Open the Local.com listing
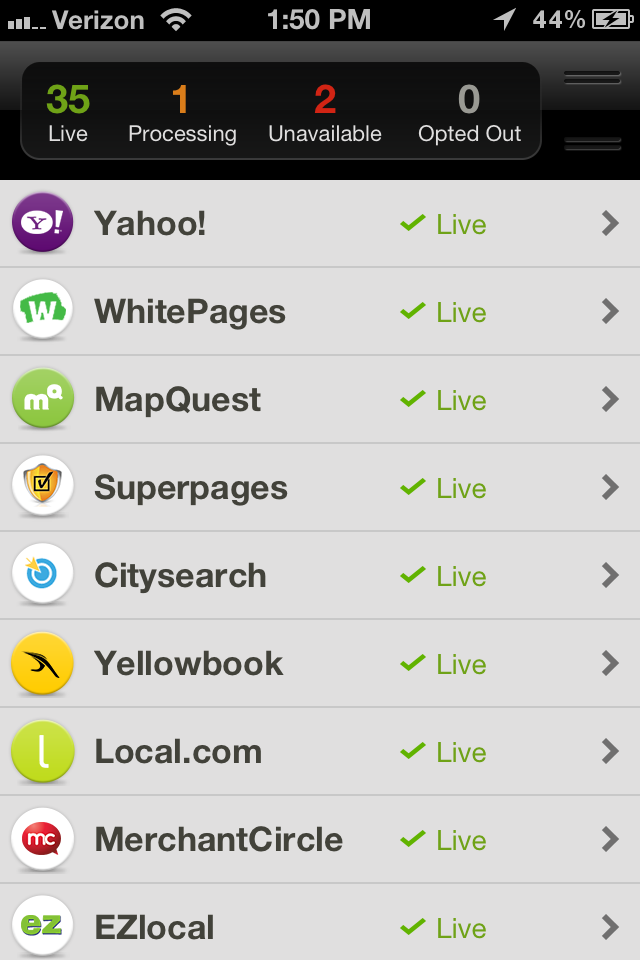 click(x=320, y=752)
